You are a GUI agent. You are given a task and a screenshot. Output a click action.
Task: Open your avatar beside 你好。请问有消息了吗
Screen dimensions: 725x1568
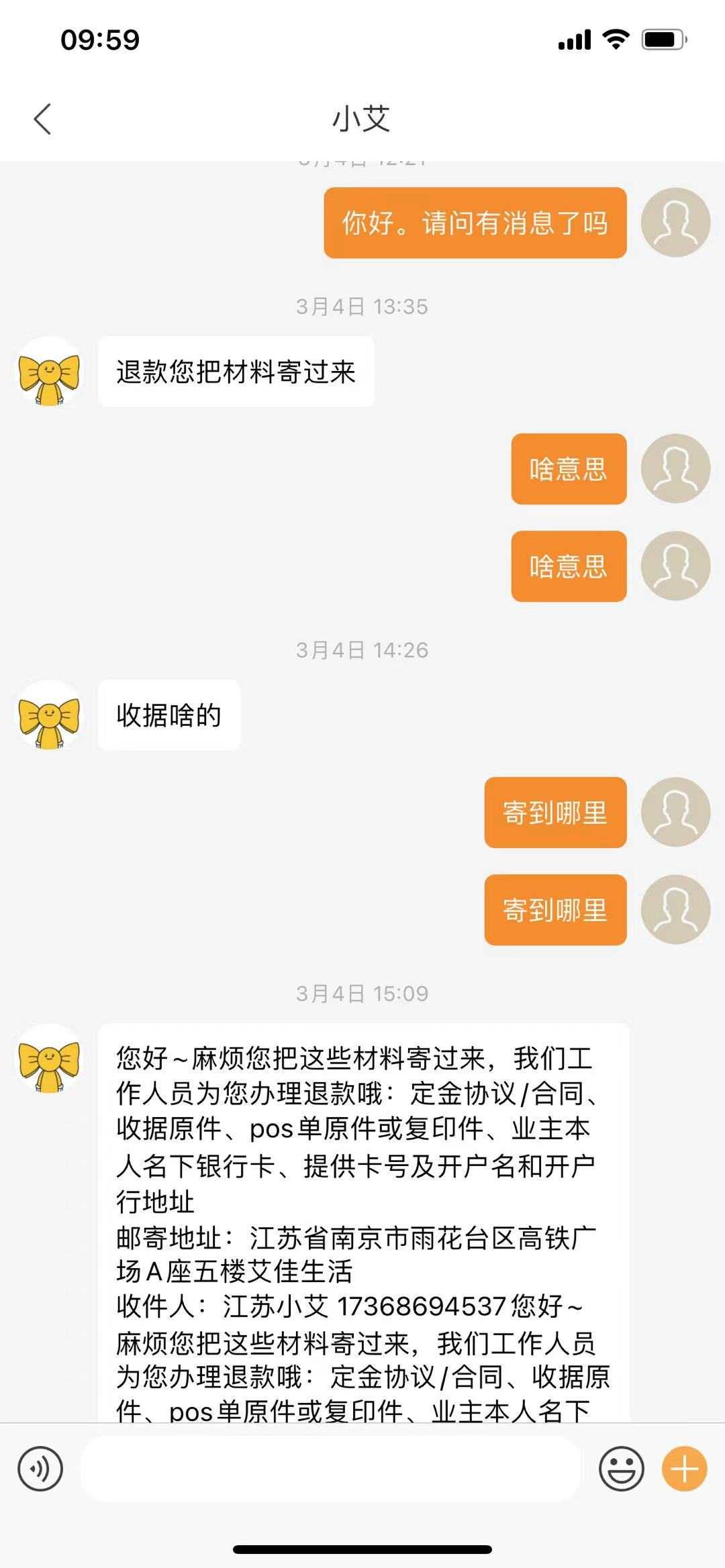tap(675, 223)
